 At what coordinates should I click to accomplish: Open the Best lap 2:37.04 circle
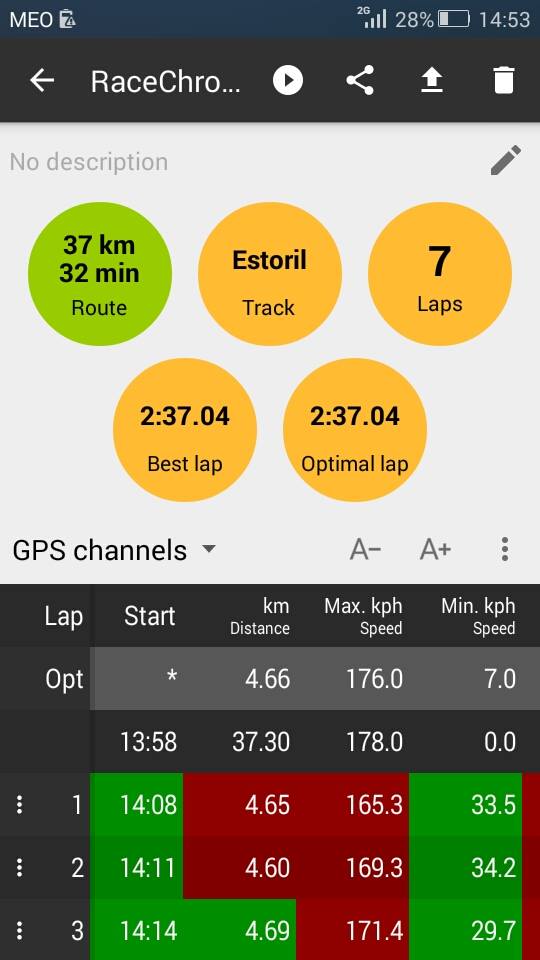(x=185, y=430)
